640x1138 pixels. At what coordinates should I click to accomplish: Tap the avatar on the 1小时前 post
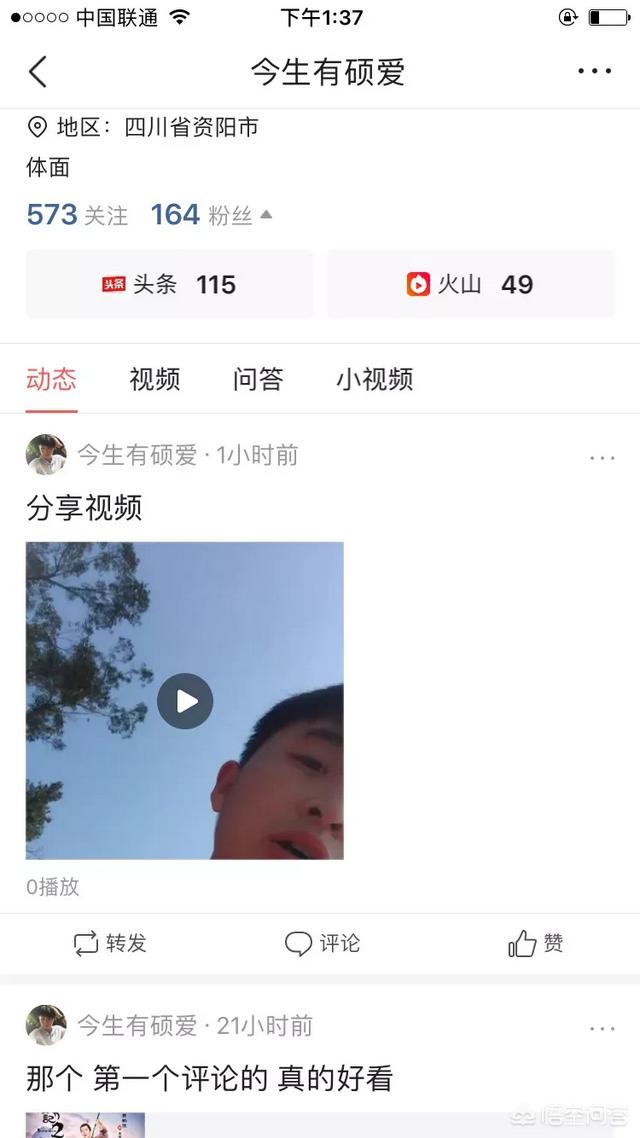point(46,456)
